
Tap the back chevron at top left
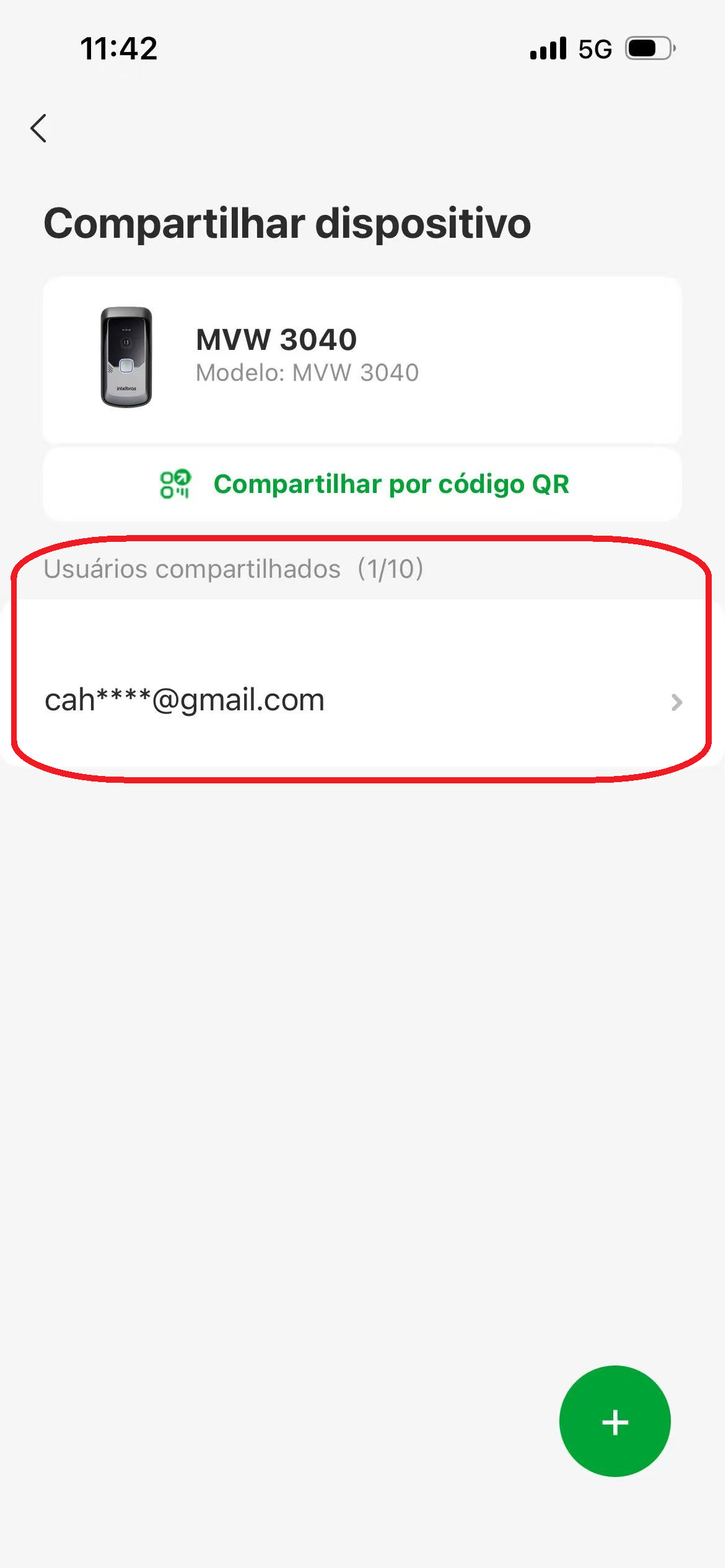38,128
